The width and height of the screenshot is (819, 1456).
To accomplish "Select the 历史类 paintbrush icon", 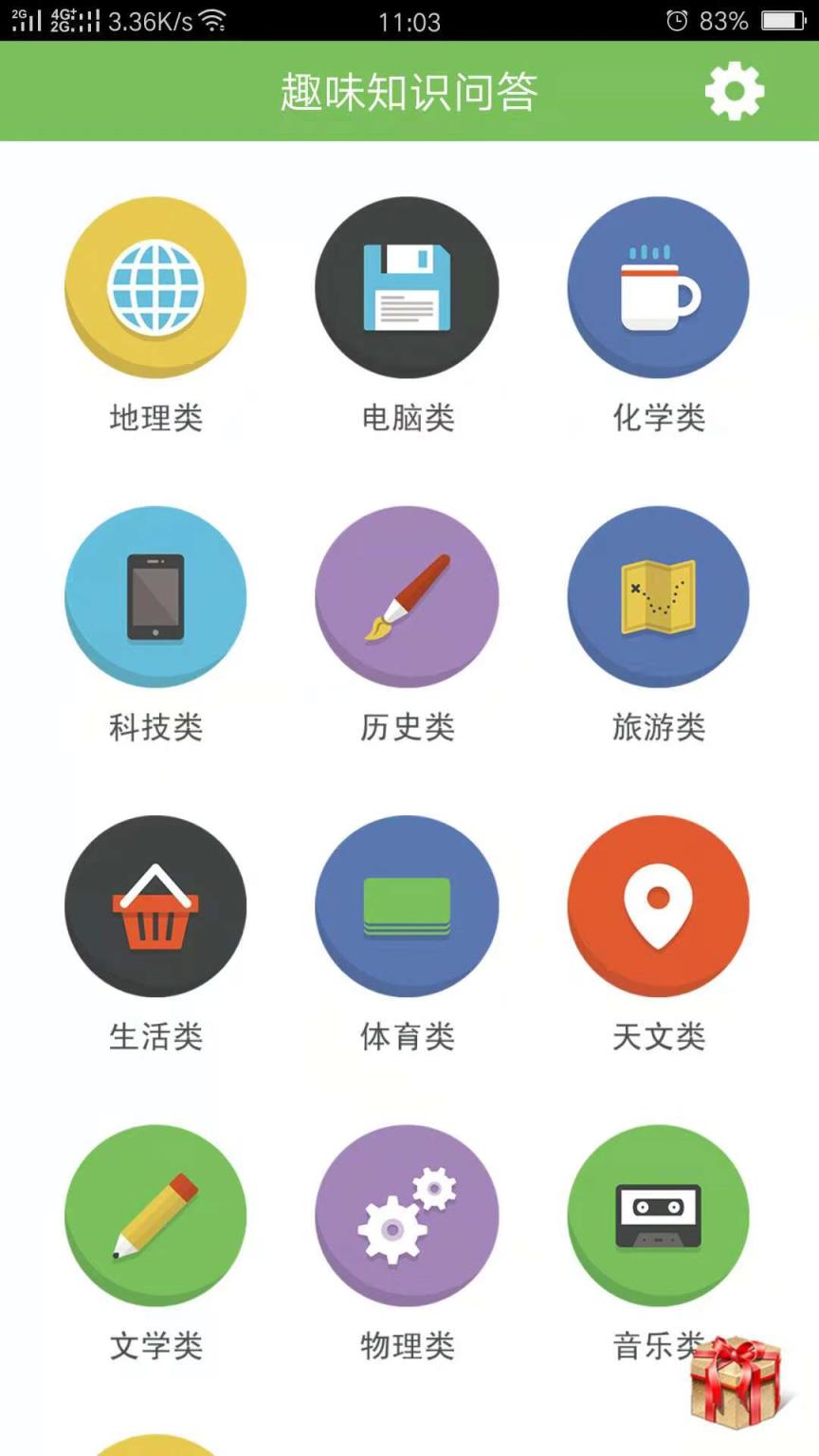I will click(407, 596).
